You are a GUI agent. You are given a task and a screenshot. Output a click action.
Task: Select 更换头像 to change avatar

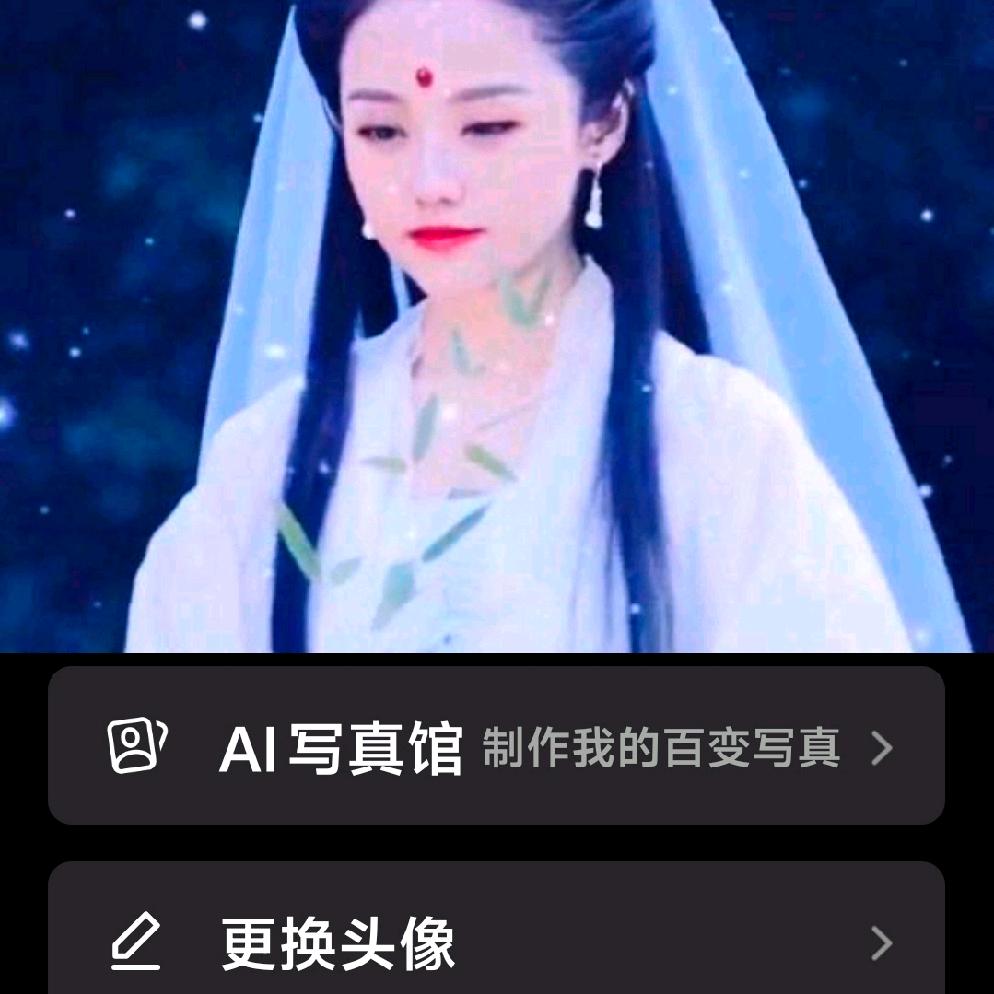[496, 940]
